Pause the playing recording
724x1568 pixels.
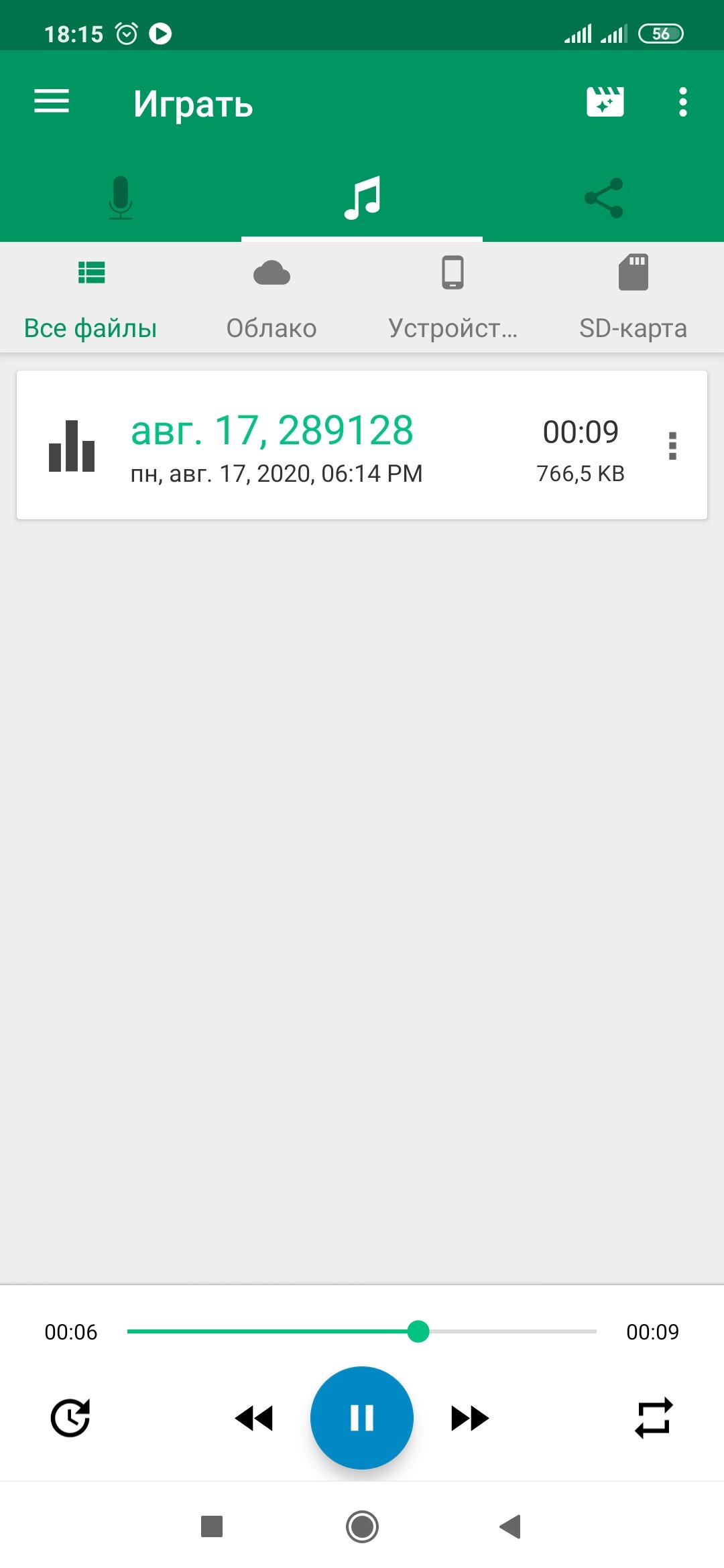(362, 1418)
